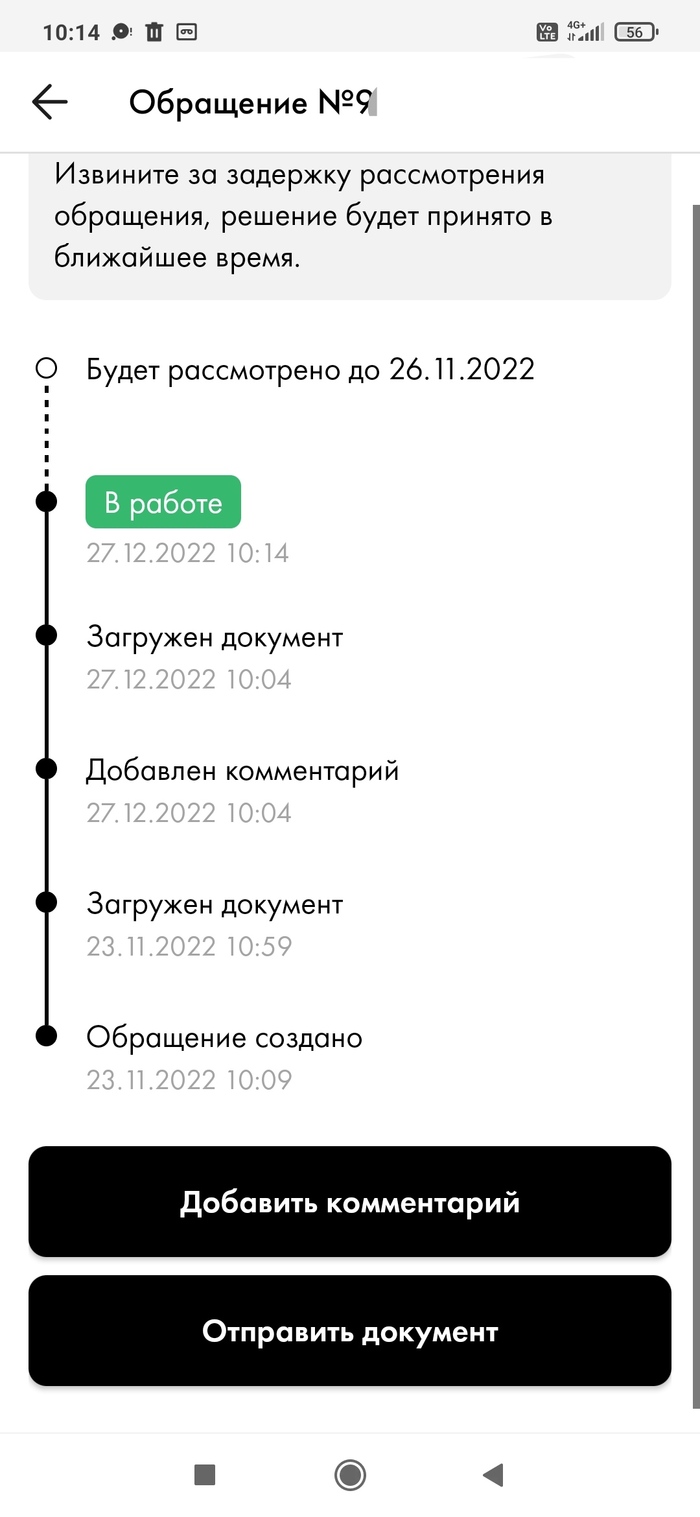The height and width of the screenshot is (1517, 700).
Task: Tap the Отправить документ button
Action: 350,1331
